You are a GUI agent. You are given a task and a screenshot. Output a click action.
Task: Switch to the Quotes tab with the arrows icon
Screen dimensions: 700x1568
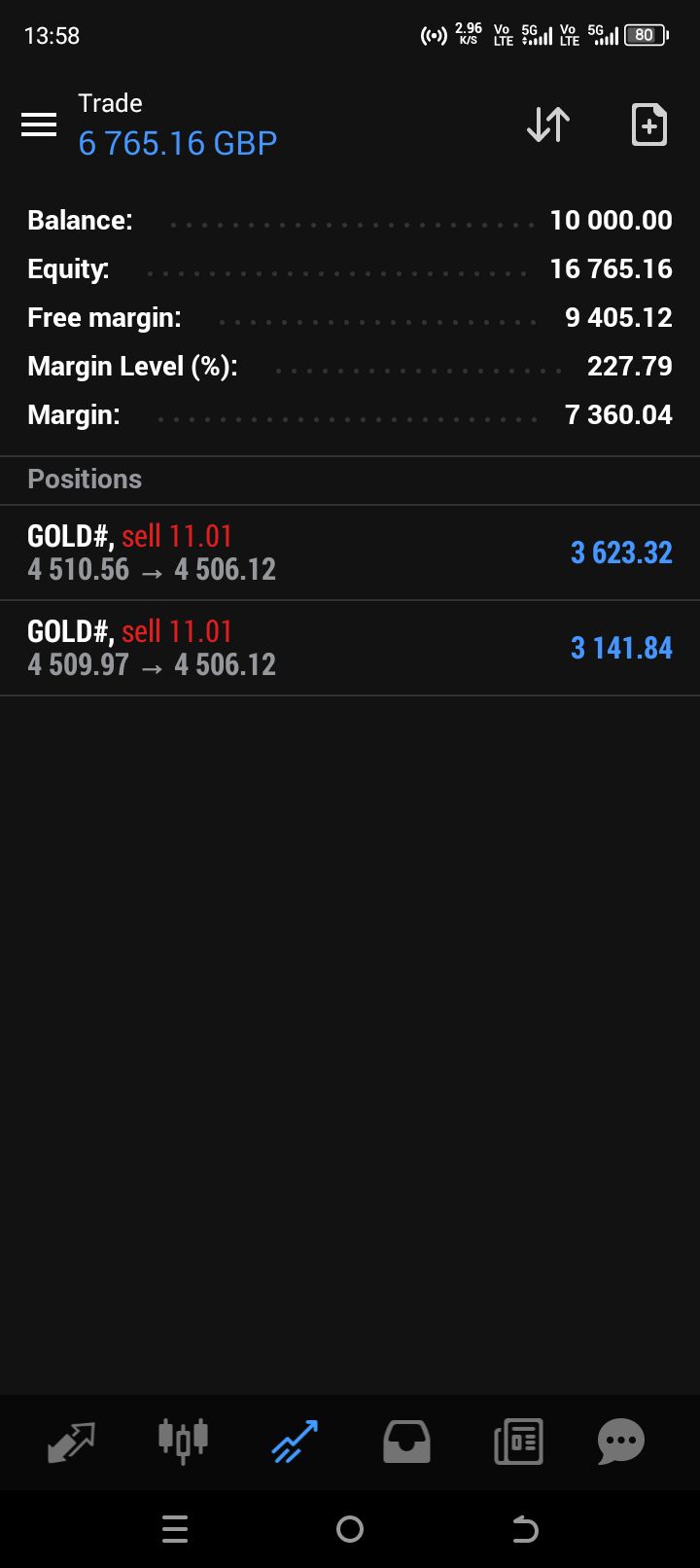tap(71, 1442)
